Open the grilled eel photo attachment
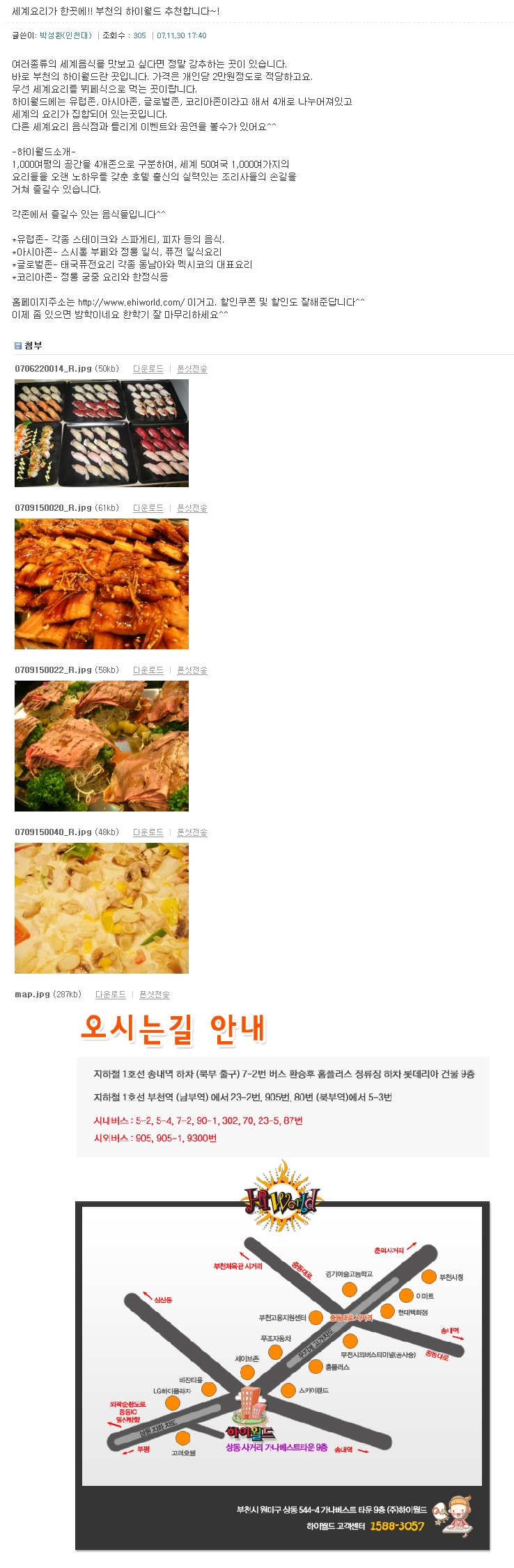Image resolution: width=514 pixels, height=1568 pixels. (101, 584)
